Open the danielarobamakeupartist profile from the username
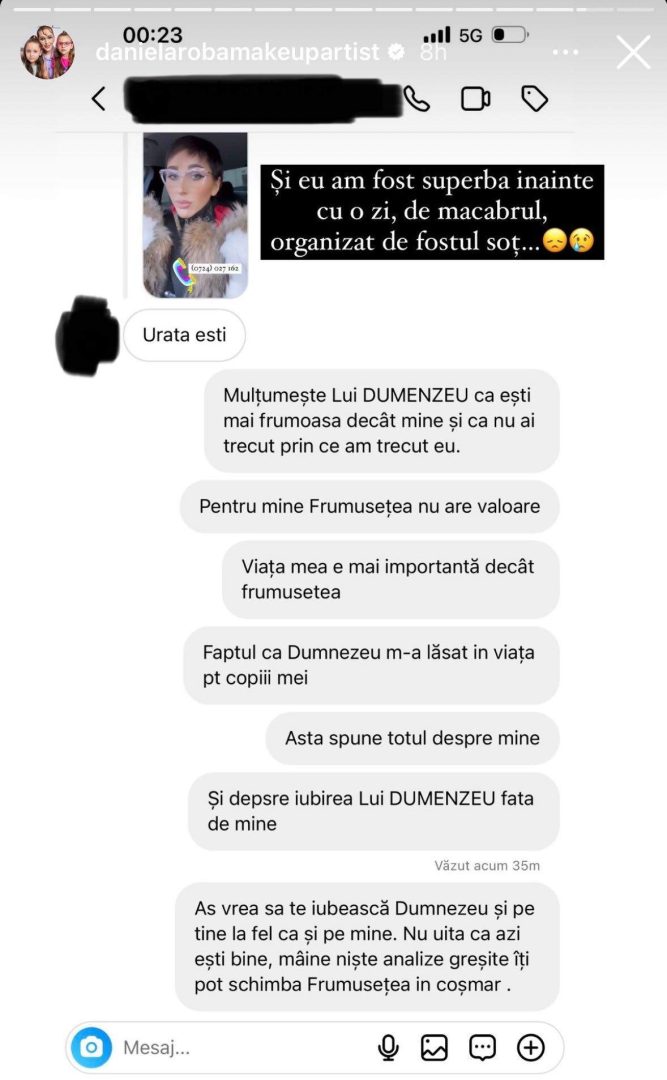 237,52
